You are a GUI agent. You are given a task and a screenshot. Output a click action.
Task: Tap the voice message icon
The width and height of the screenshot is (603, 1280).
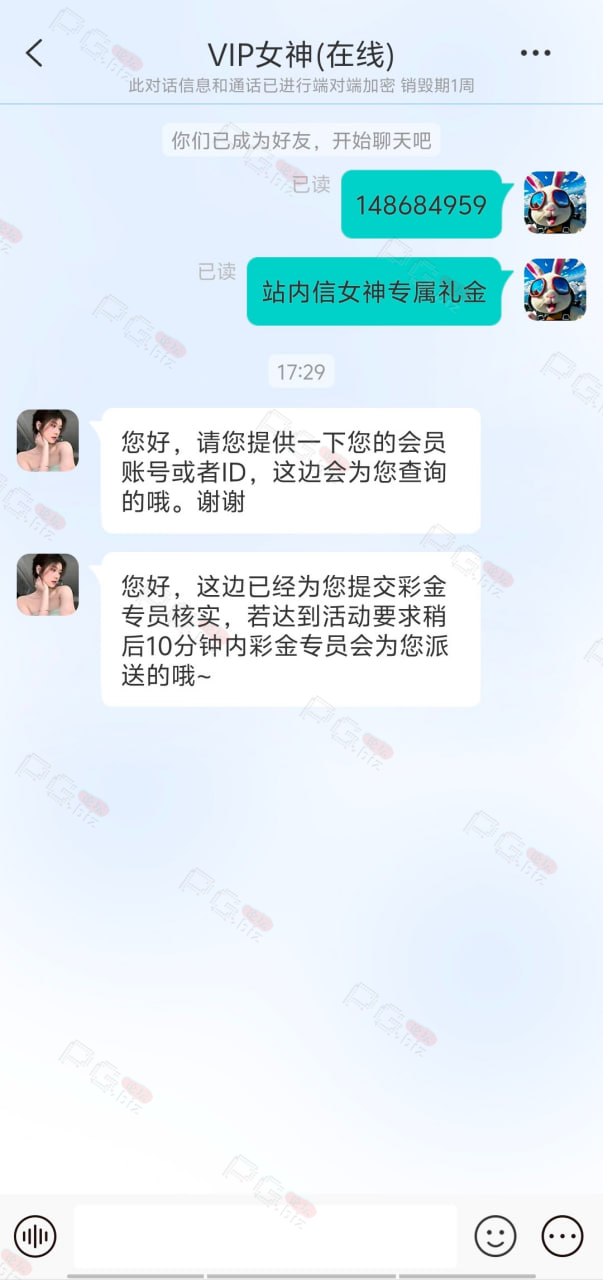[x=36, y=1237]
